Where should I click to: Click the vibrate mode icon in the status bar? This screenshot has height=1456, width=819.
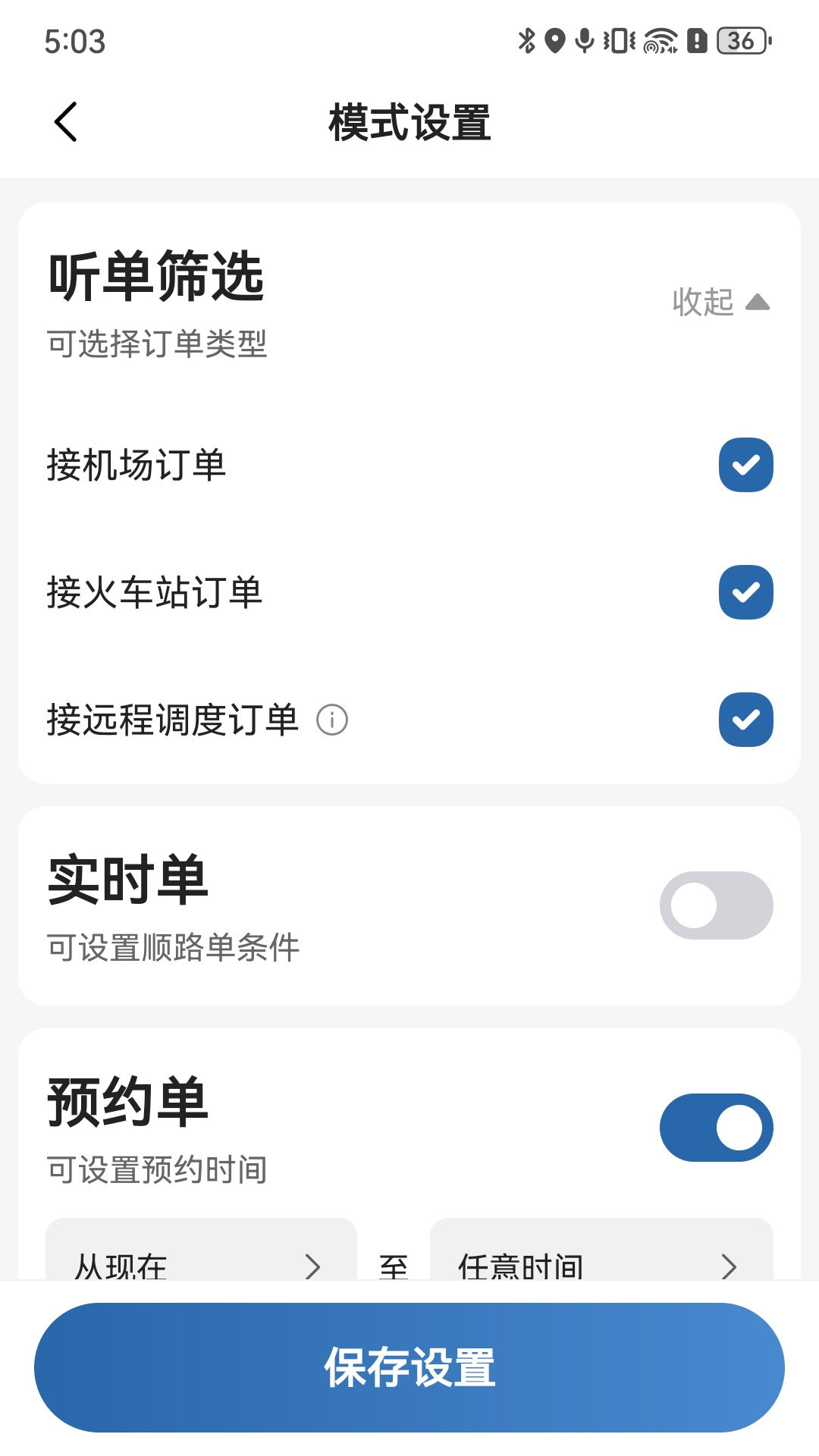tap(618, 42)
